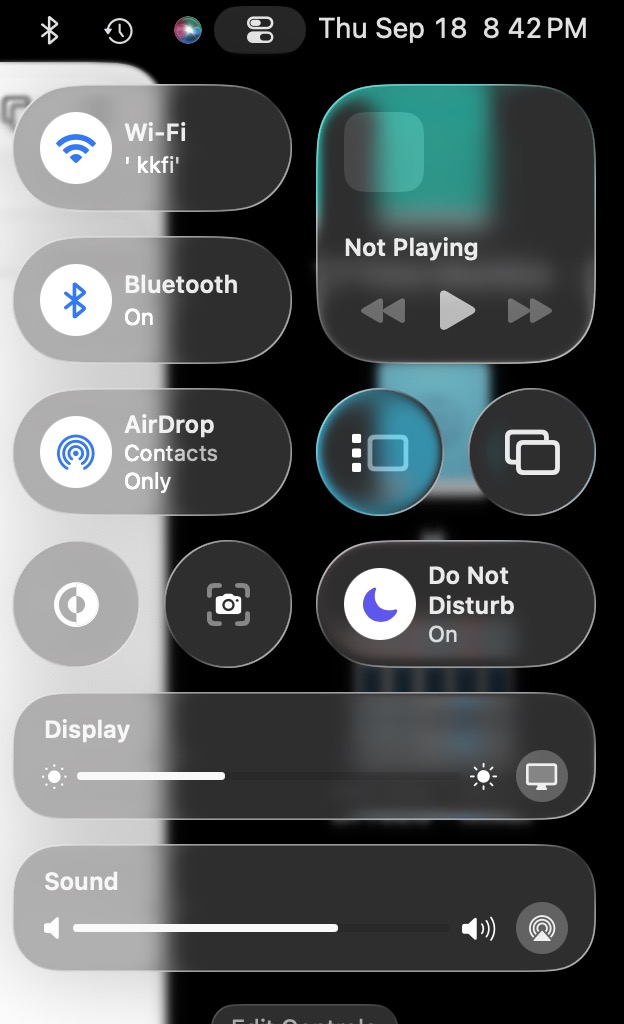The height and width of the screenshot is (1024, 624).
Task: Open Edit Controls
Action: click(x=304, y=1016)
